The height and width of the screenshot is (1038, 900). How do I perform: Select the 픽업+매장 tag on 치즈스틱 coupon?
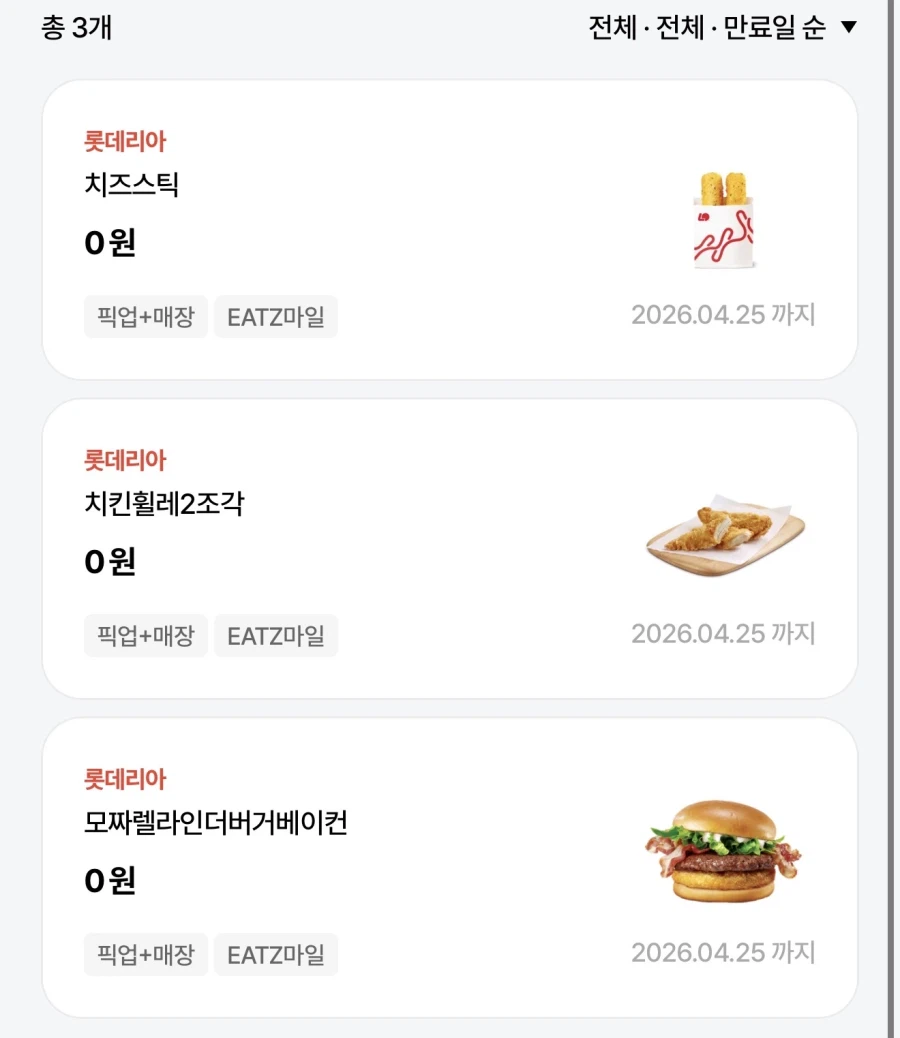[x=145, y=317]
